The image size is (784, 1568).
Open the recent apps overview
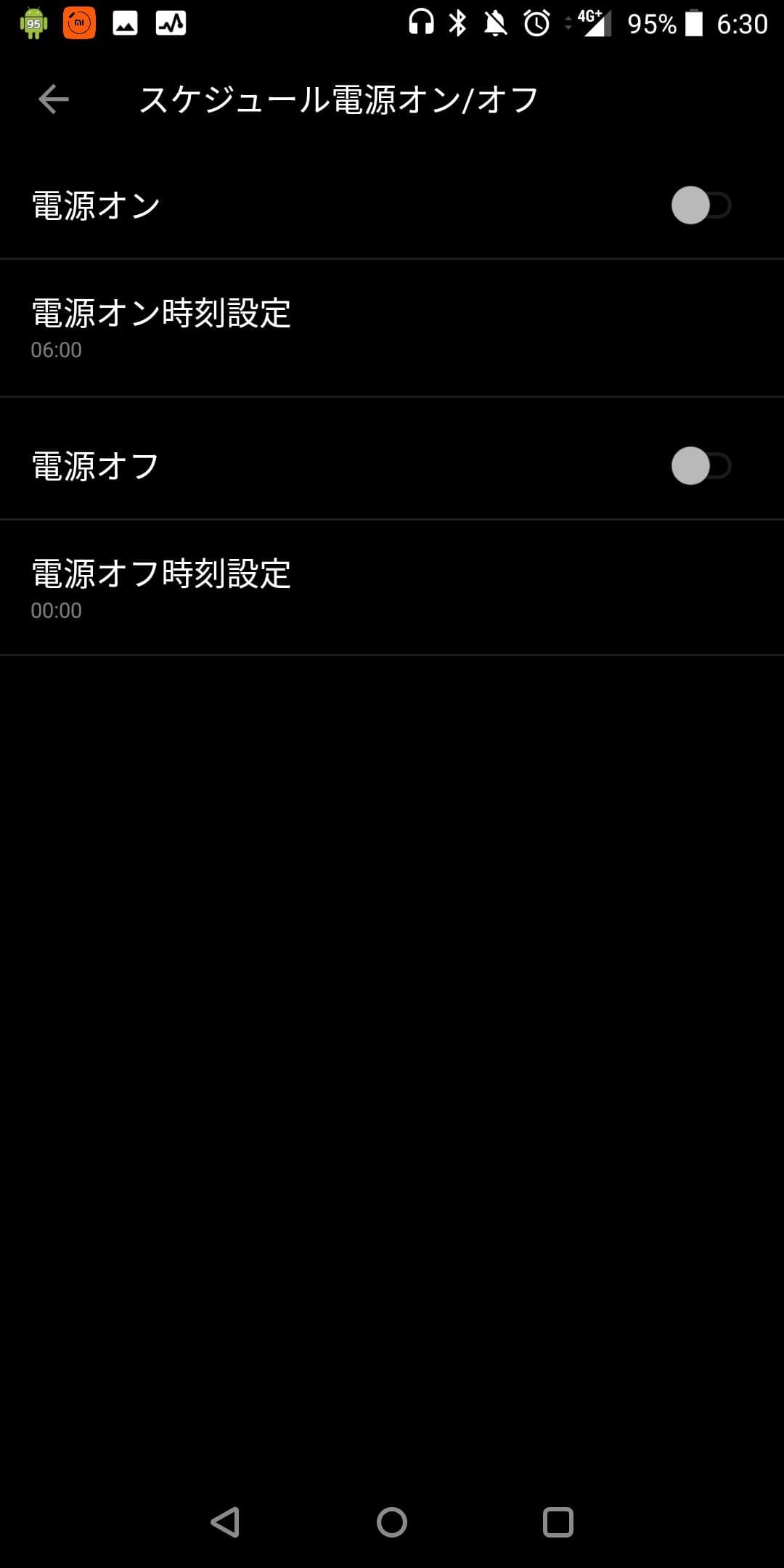[x=558, y=1522]
